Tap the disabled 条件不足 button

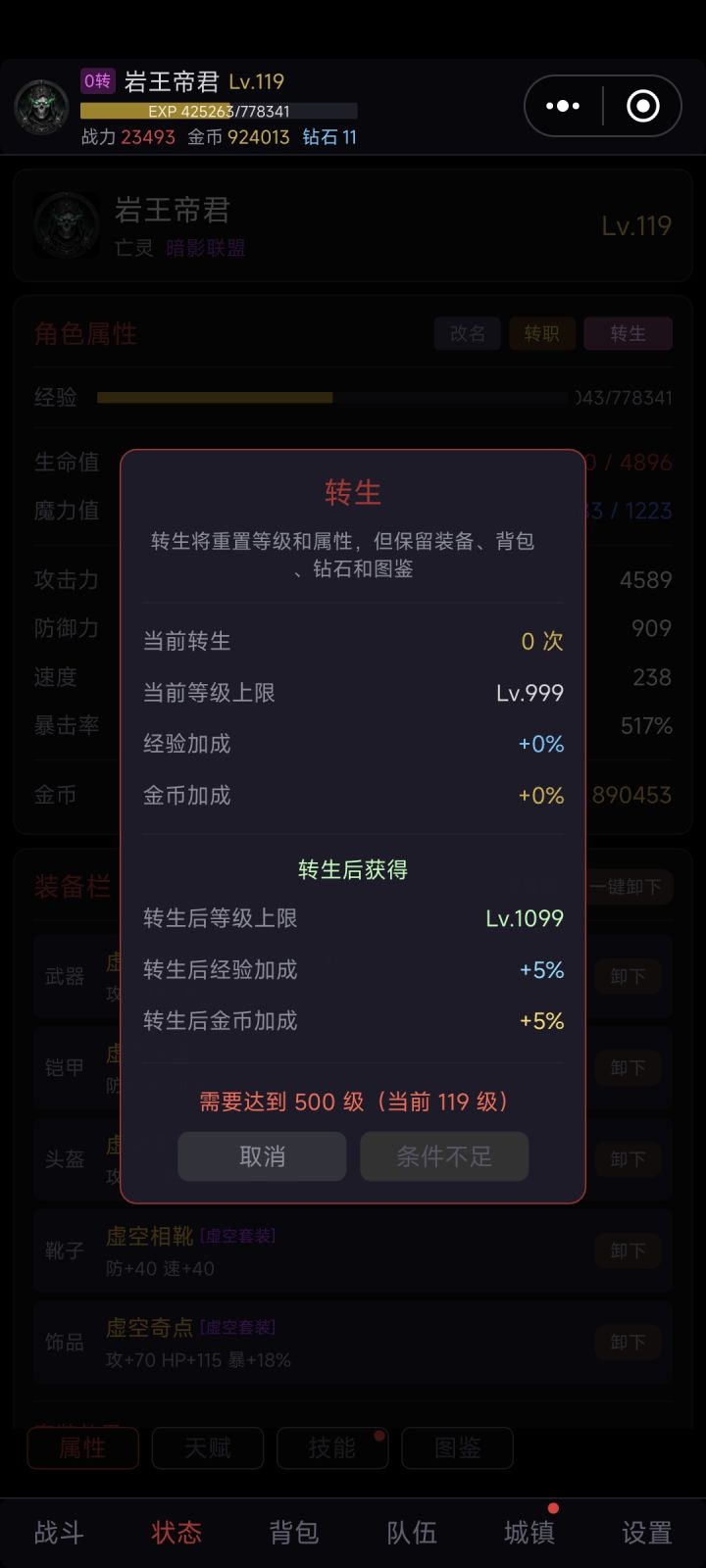coord(444,1156)
